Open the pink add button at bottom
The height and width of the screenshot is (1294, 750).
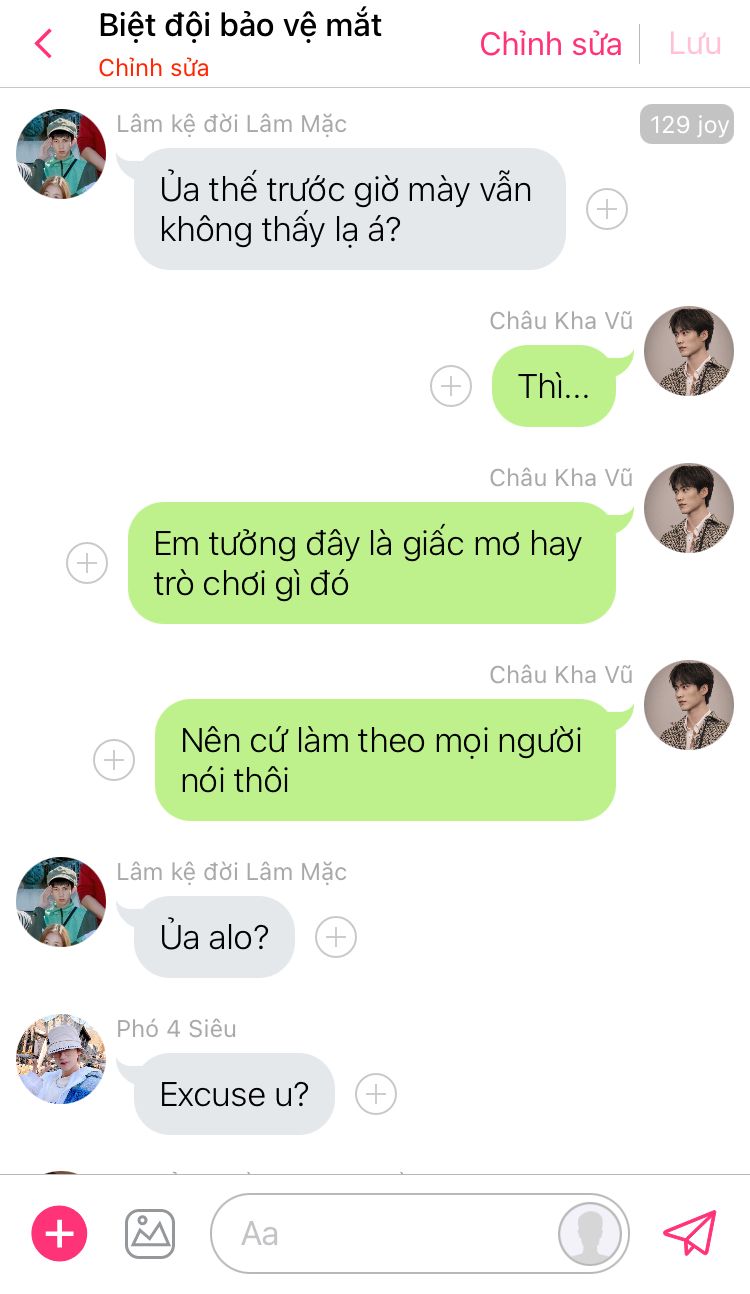coord(60,1234)
